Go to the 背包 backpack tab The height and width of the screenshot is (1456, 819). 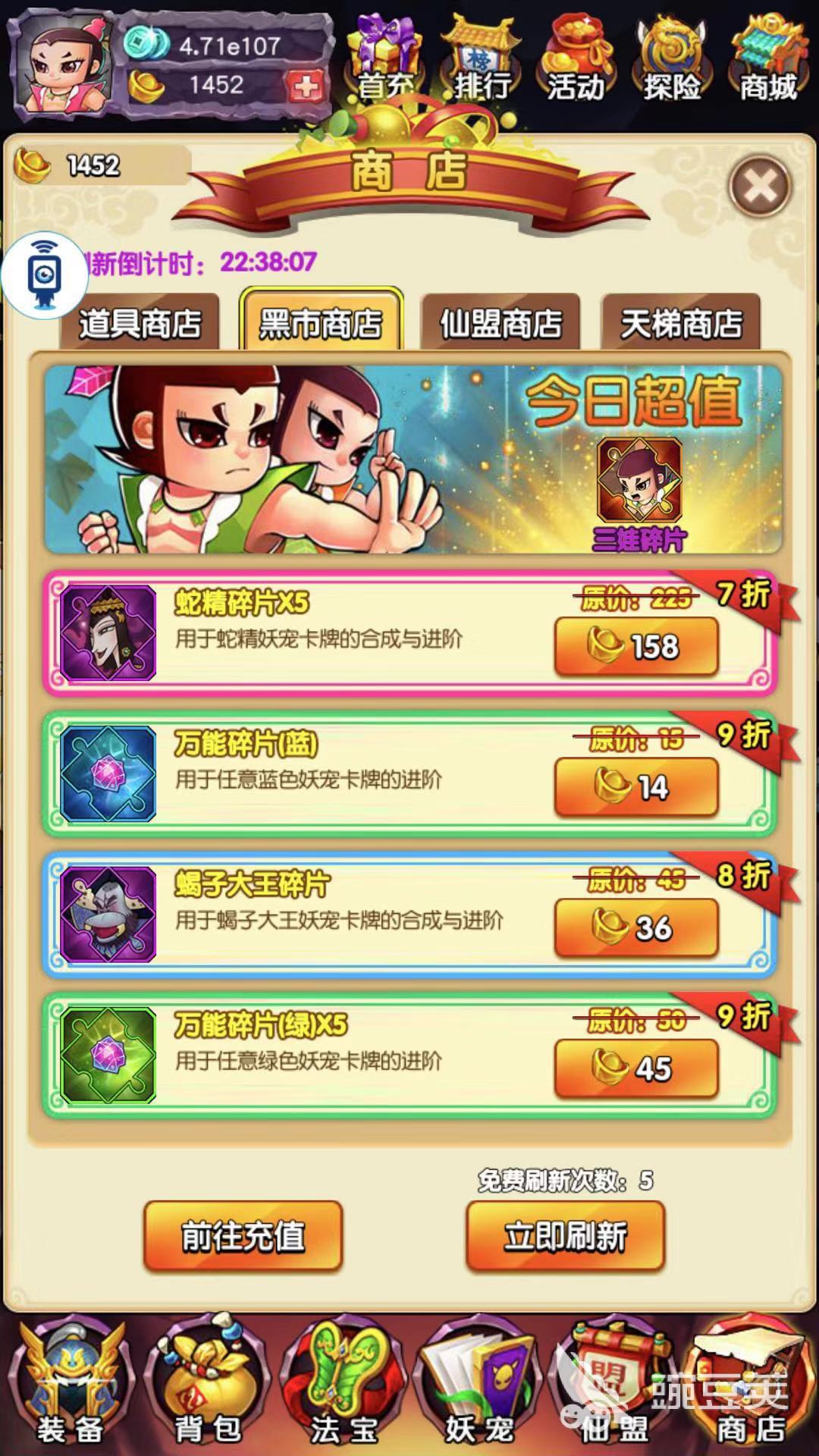208,1384
